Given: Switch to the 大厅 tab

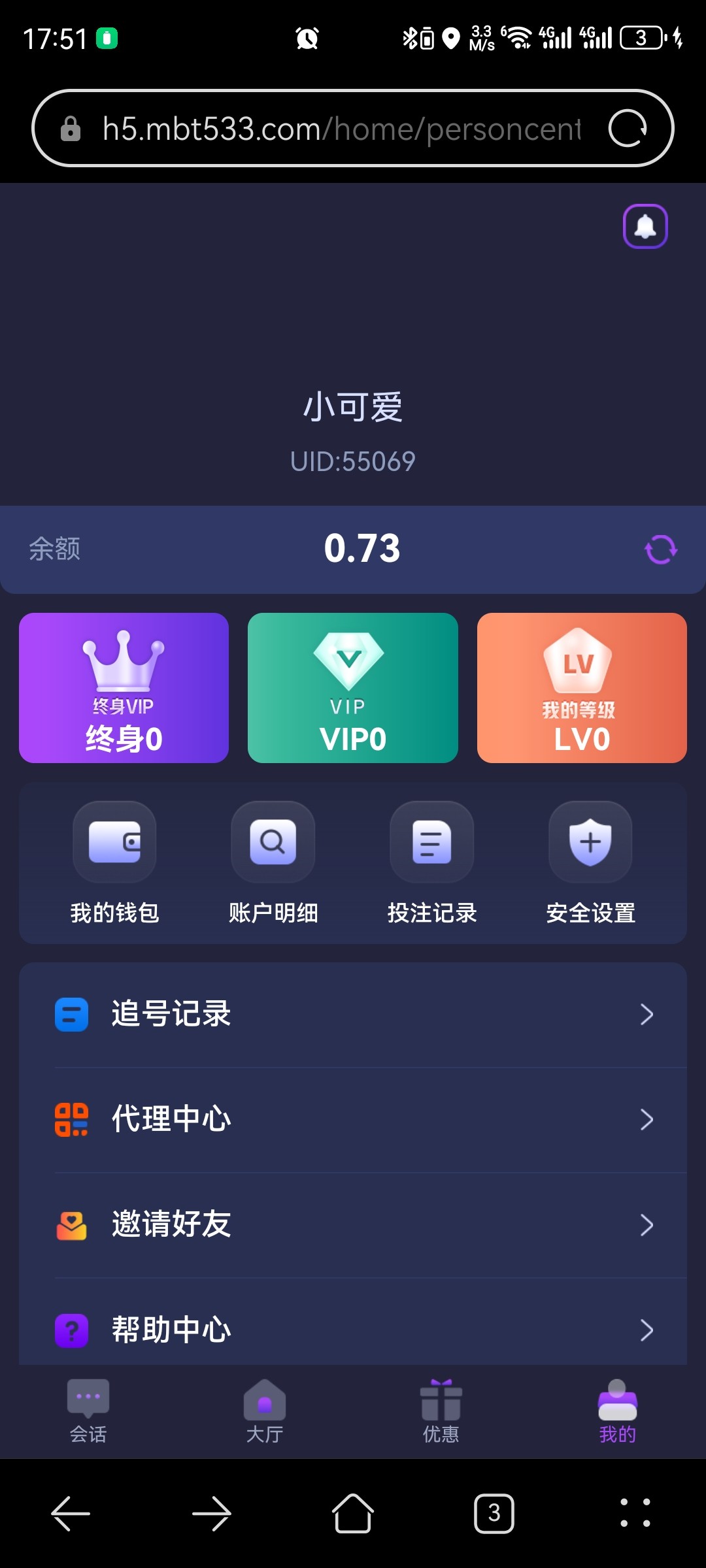Looking at the screenshot, I should pos(265,1411).
